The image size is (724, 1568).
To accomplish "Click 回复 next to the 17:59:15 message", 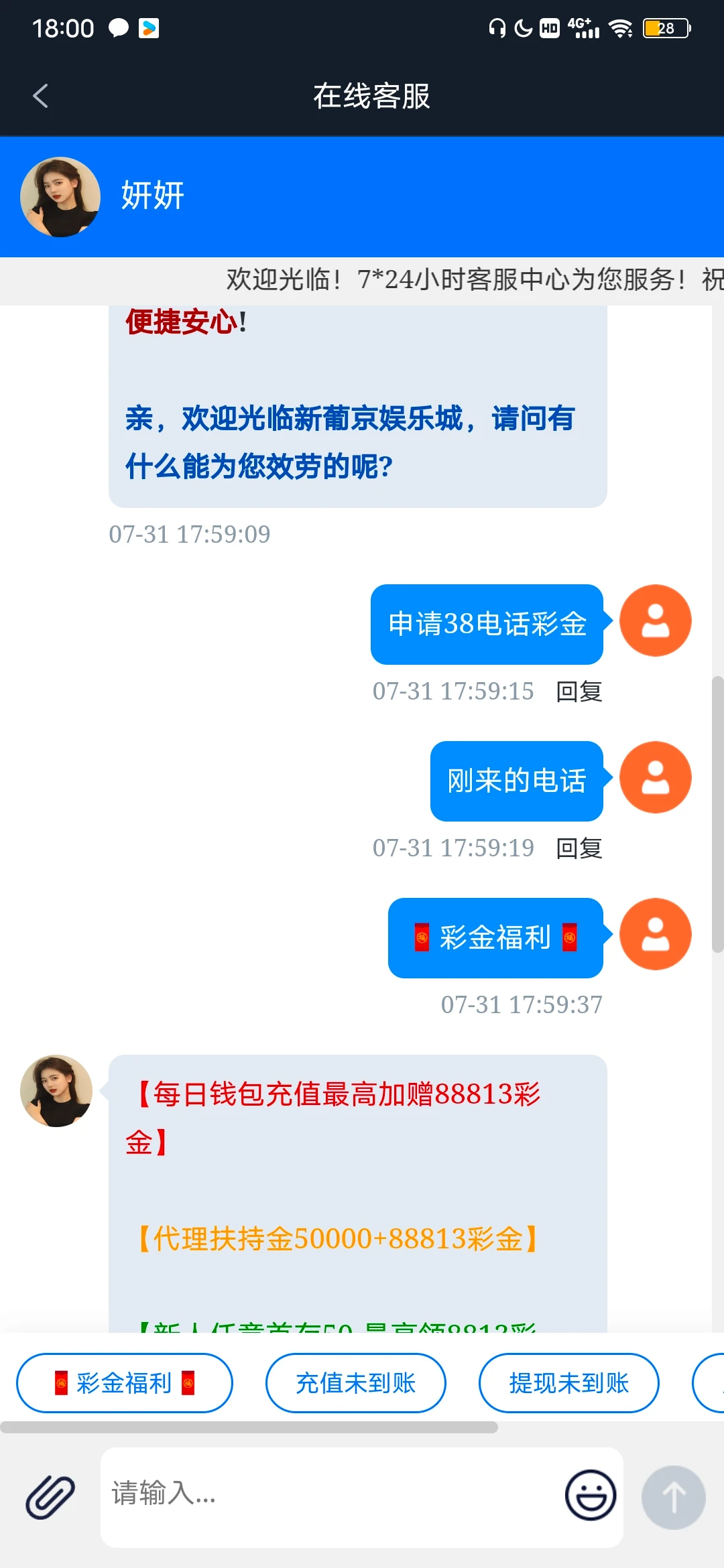I will tap(579, 692).
